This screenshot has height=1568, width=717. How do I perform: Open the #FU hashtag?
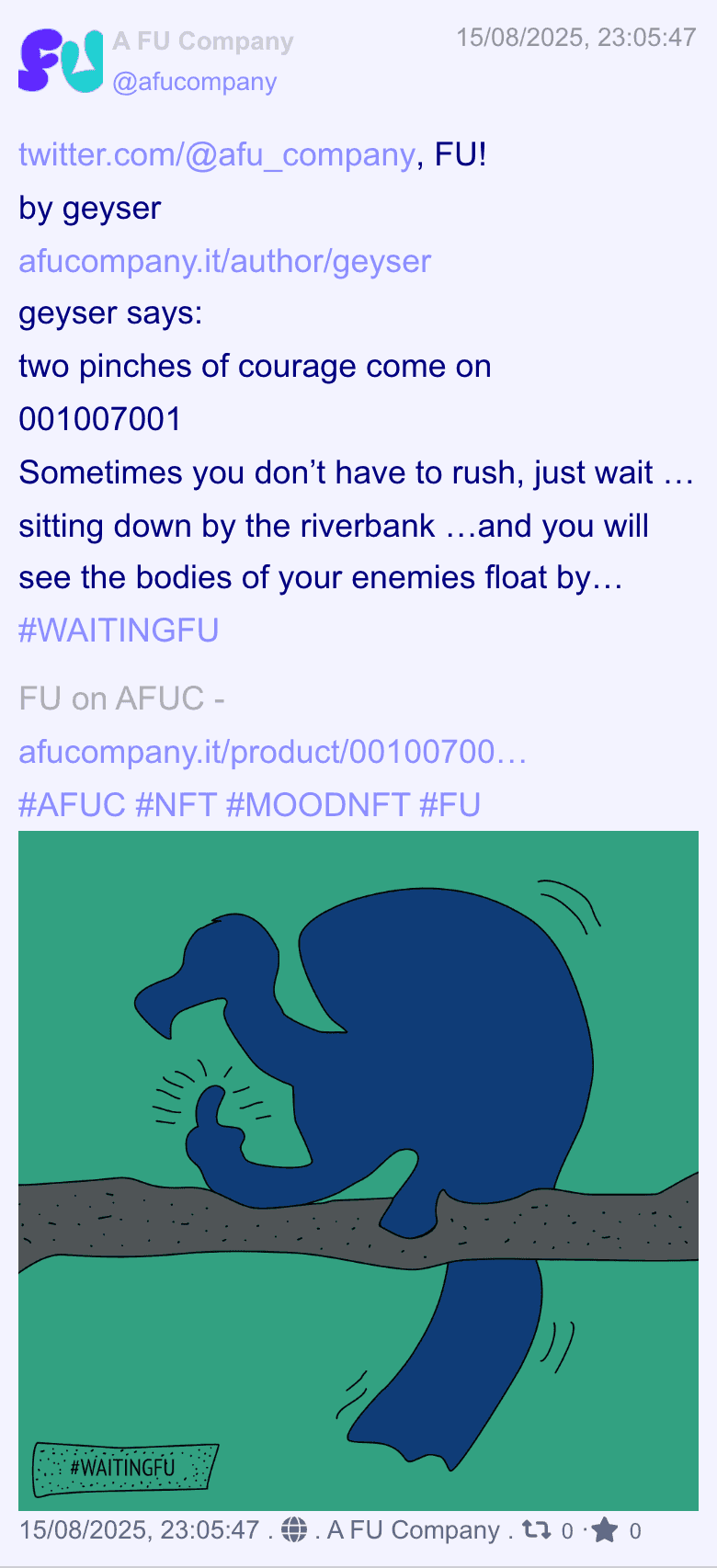point(450,805)
